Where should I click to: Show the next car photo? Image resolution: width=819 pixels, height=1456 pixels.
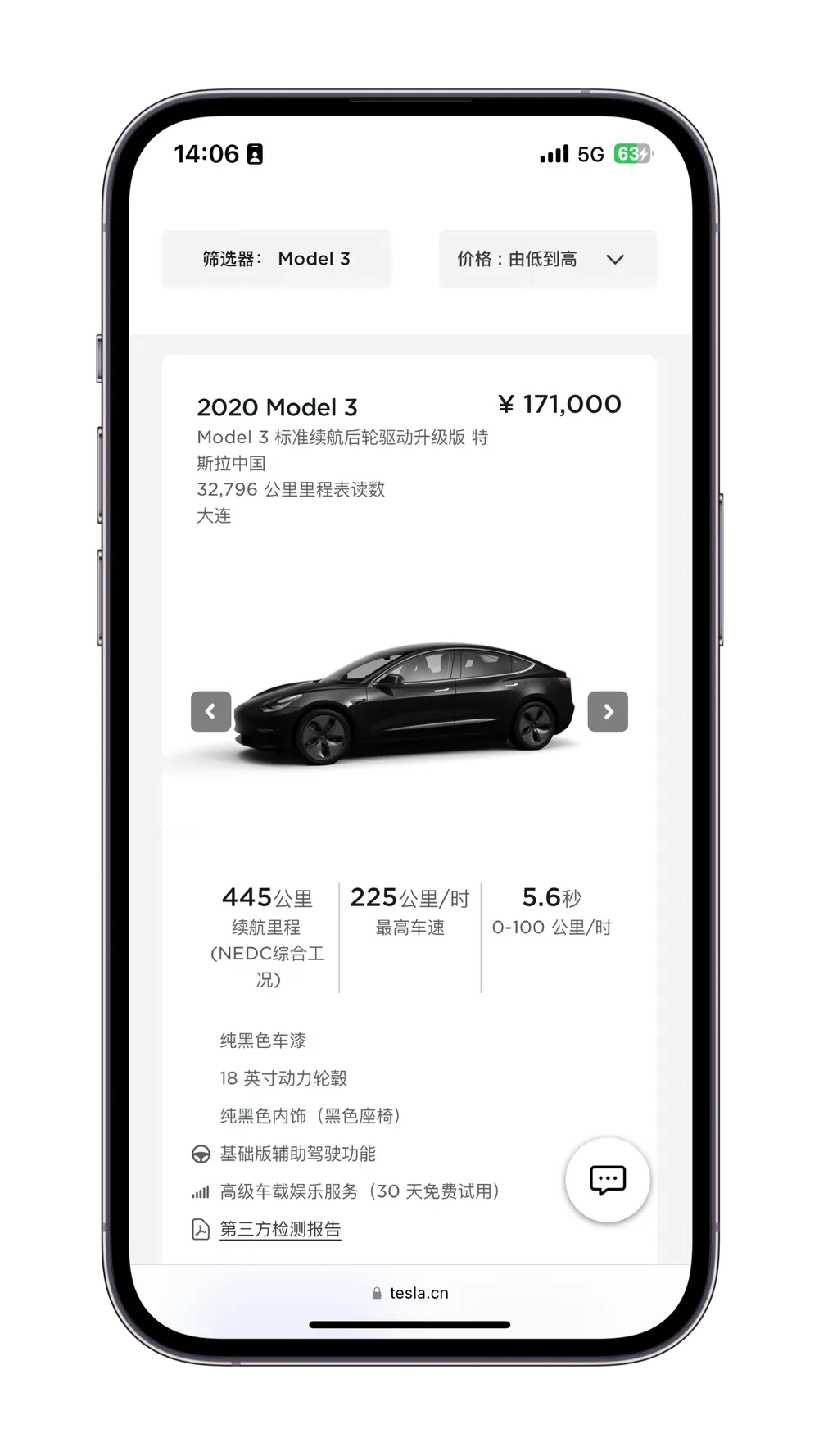tap(608, 711)
